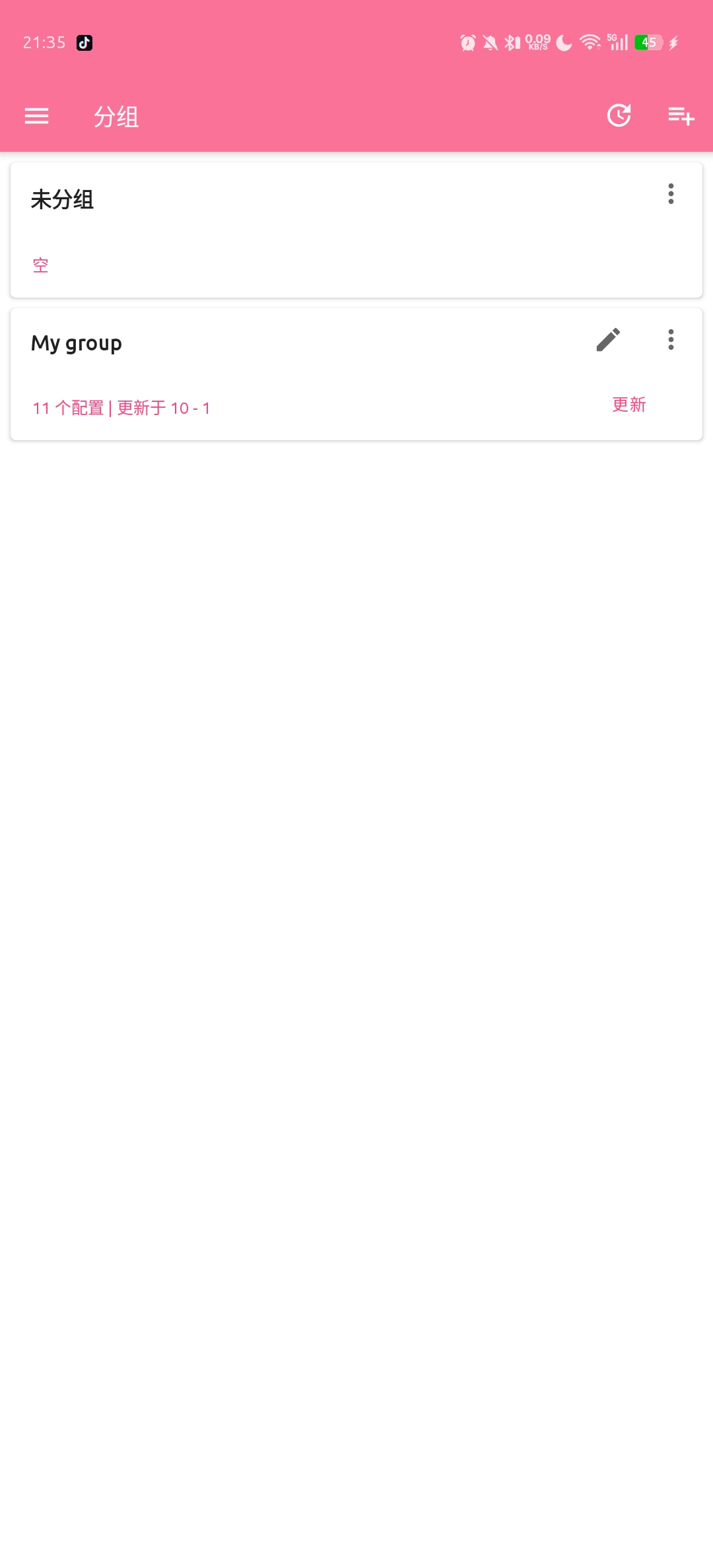Update all subscriptions with refresh icon
The image size is (713, 1568).
(619, 115)
